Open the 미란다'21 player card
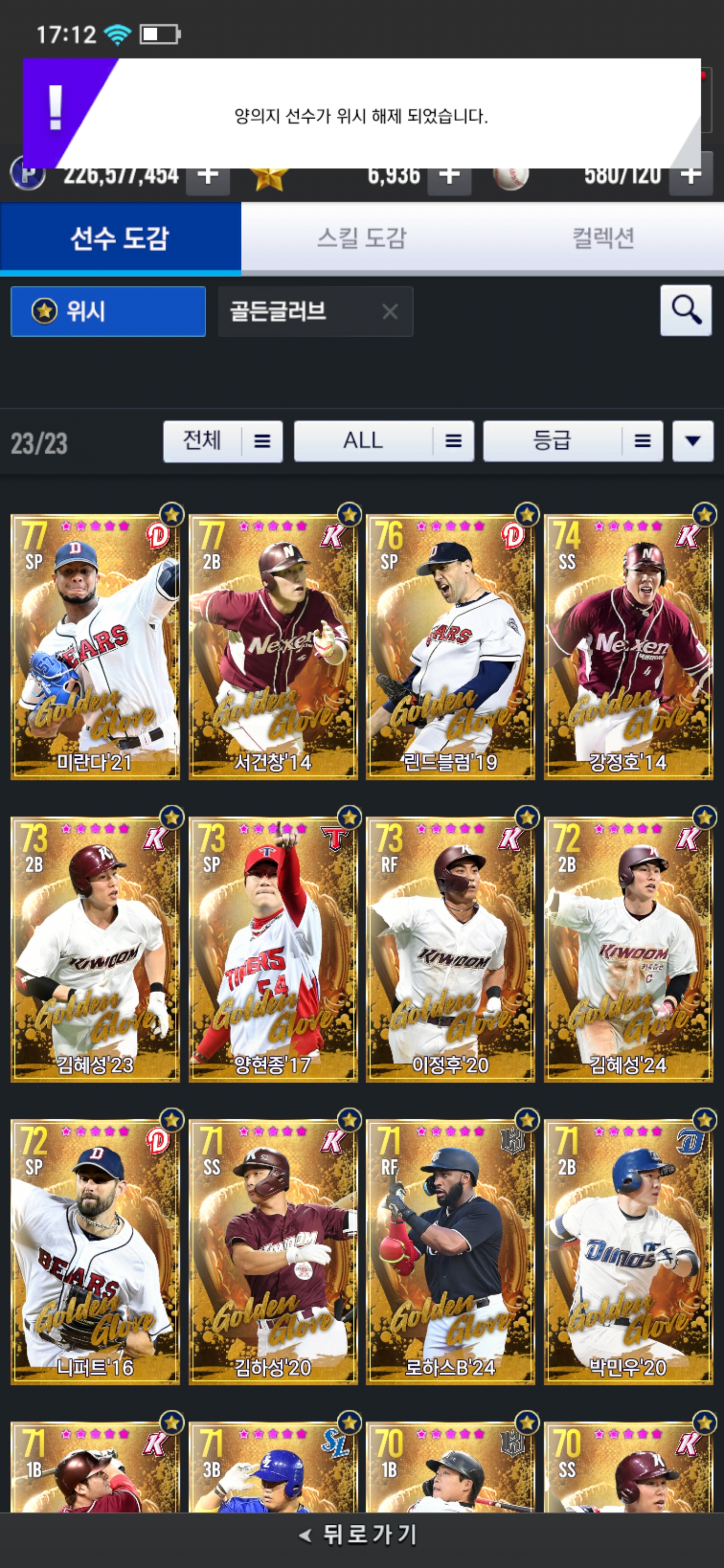 tap(96, 646)
